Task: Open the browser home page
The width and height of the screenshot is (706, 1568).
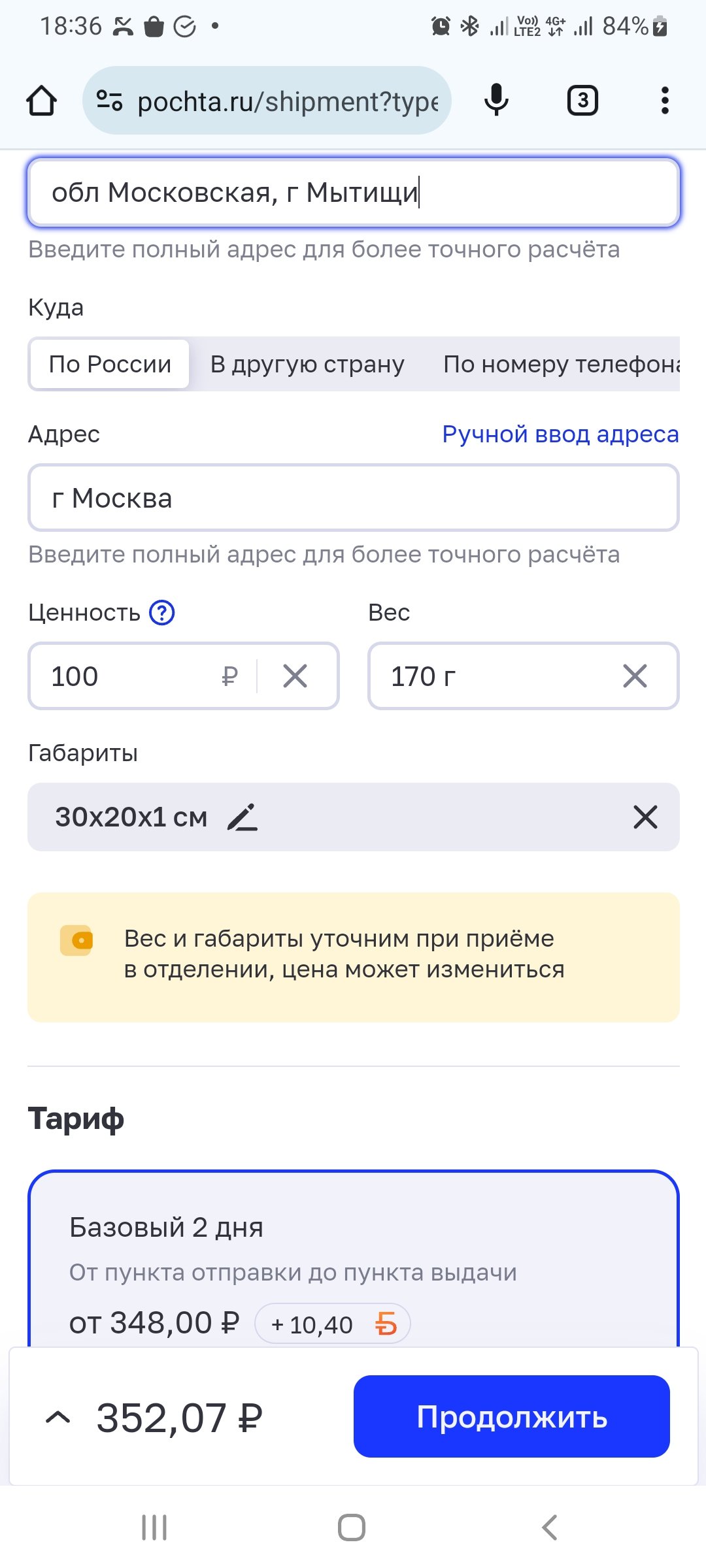Action: pyautogui.click(x=41, y=101)
